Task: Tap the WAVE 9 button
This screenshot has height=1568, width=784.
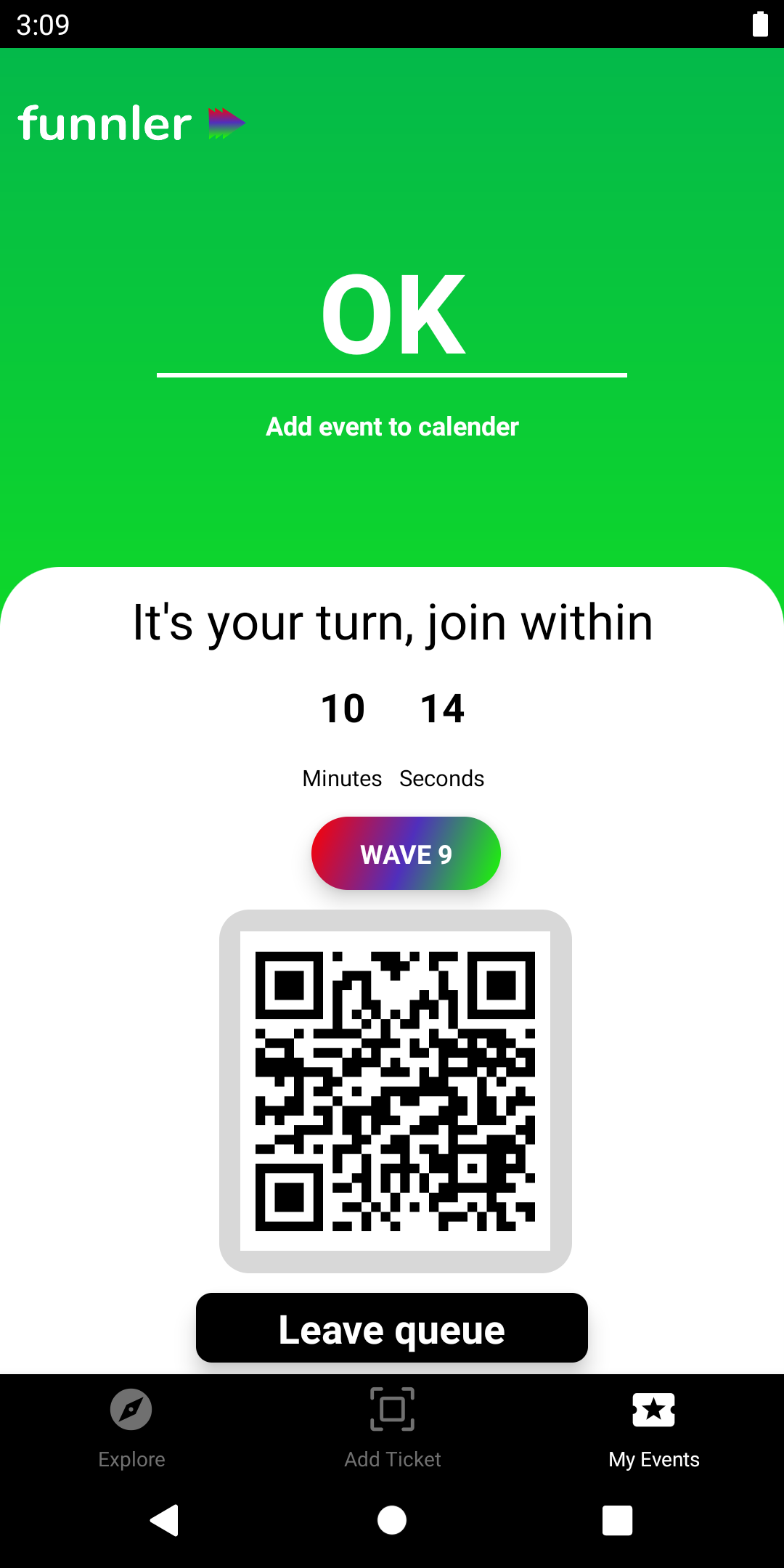Action: pyautogui.click(x=406, y=854)
